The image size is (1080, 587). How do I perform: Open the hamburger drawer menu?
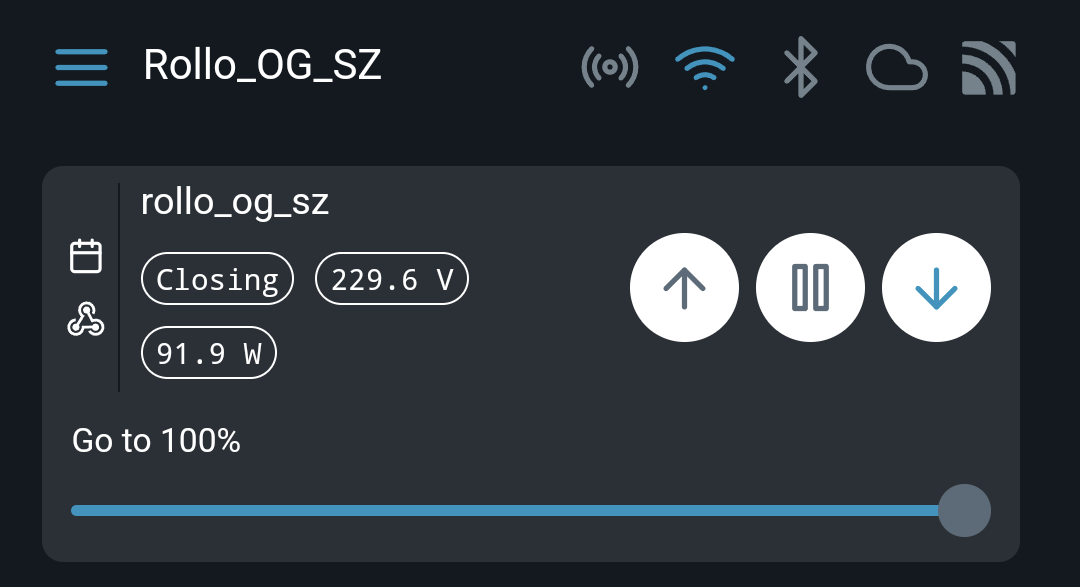point(81,68)
